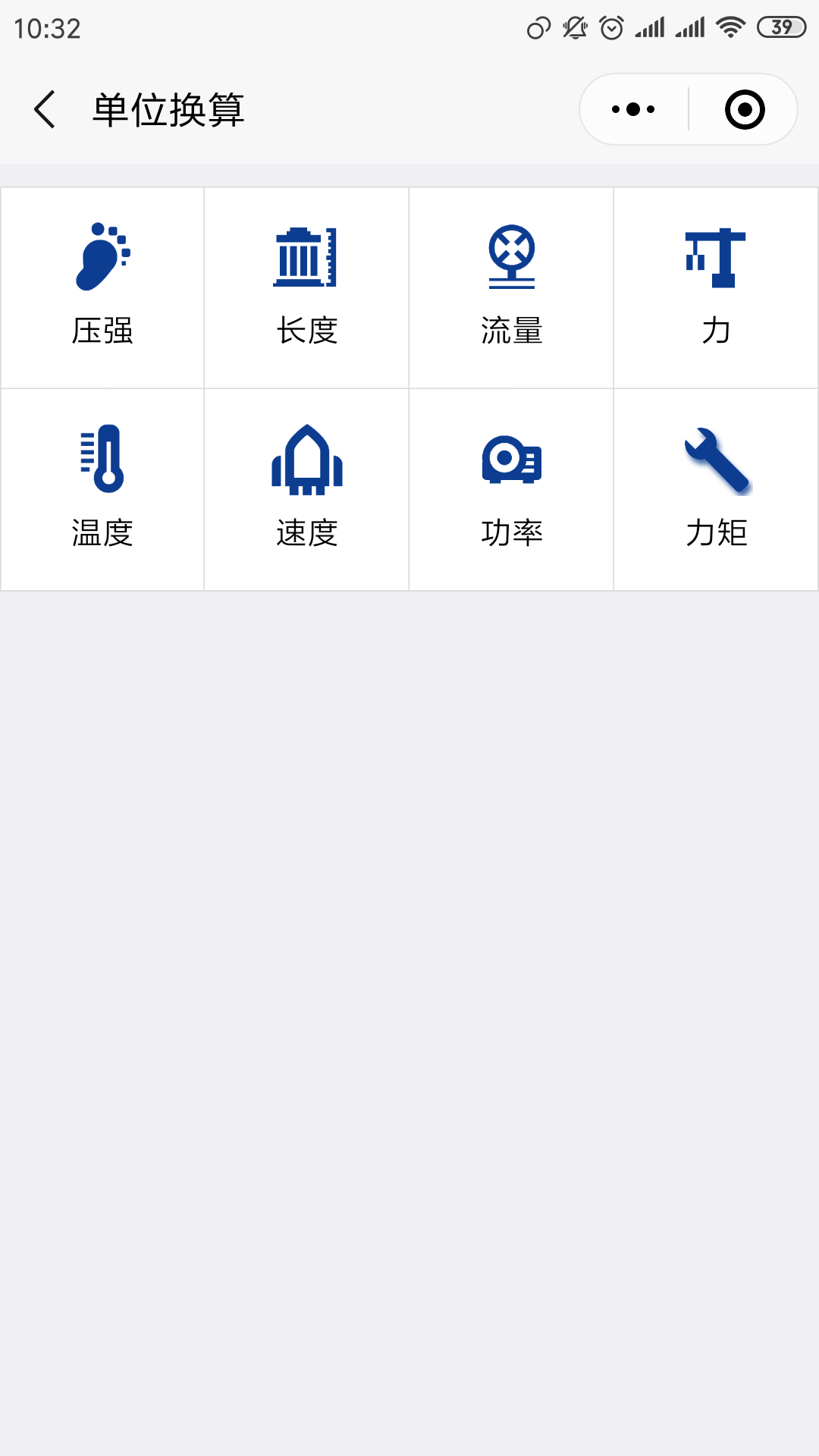Open the 压强 pressure converter

pyautogui.click(x=102, y=288)
